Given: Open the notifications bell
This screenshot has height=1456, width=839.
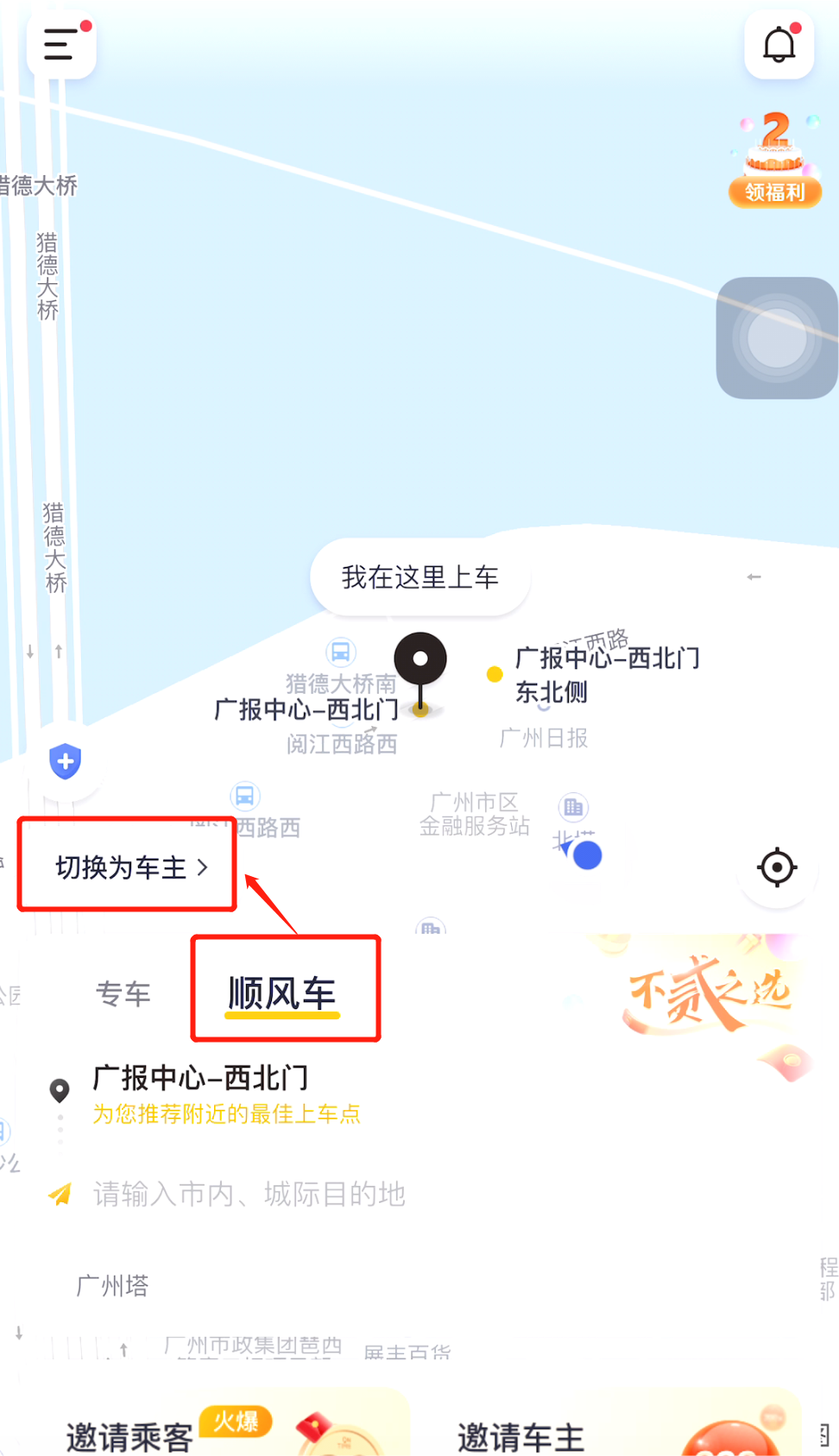Looking at the screenshot, I should 779,44.
